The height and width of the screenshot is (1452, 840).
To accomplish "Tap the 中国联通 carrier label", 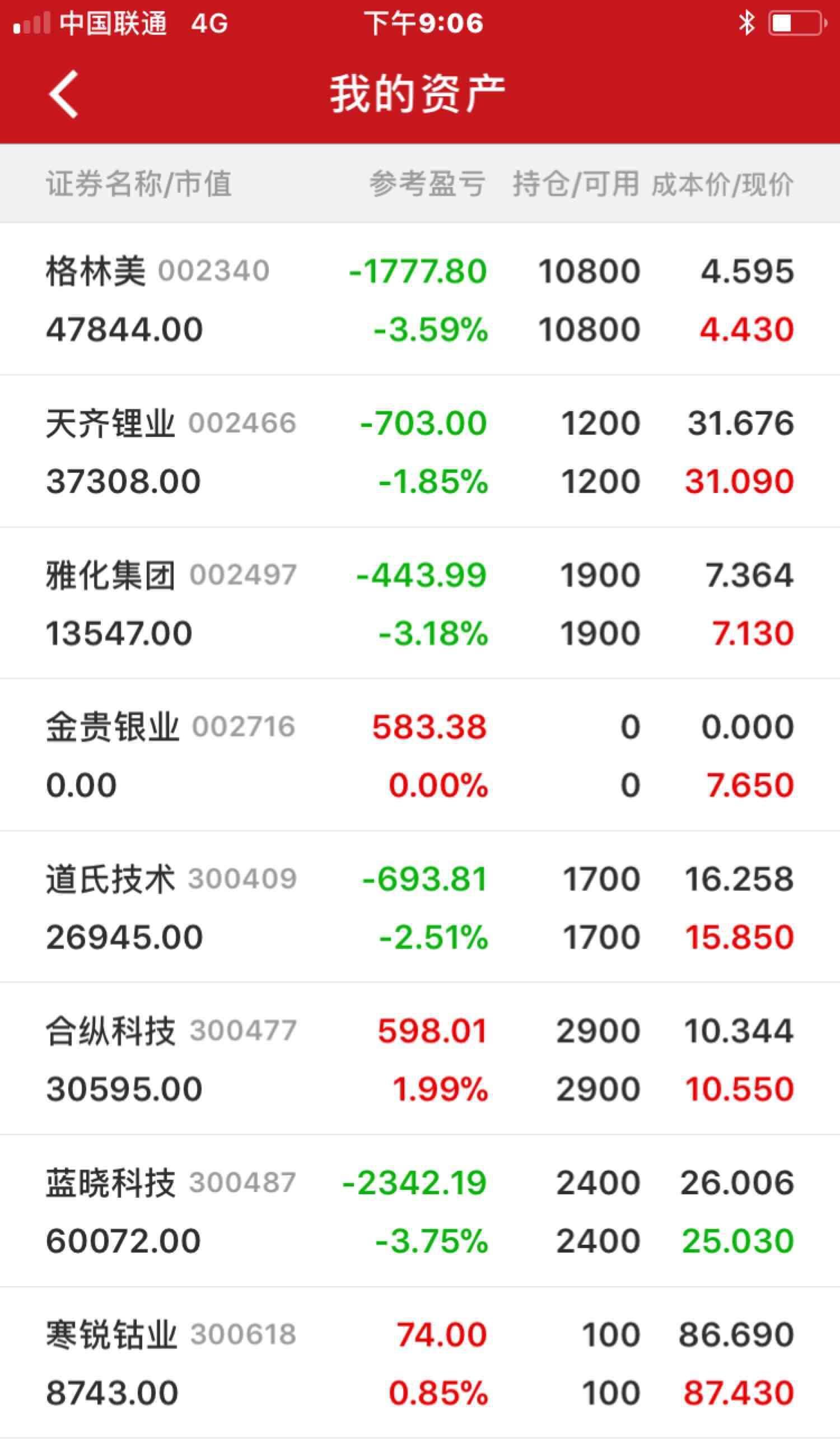I will (x=113, y=23).
